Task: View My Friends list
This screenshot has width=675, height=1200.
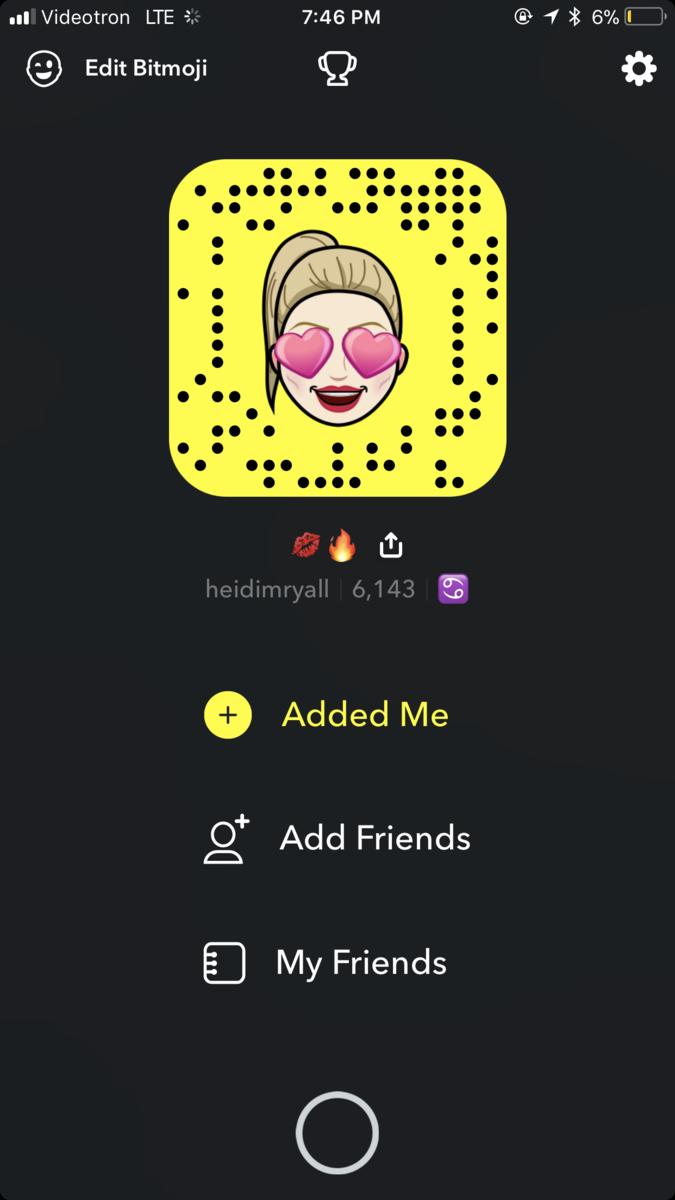Action: pos(327,963)
